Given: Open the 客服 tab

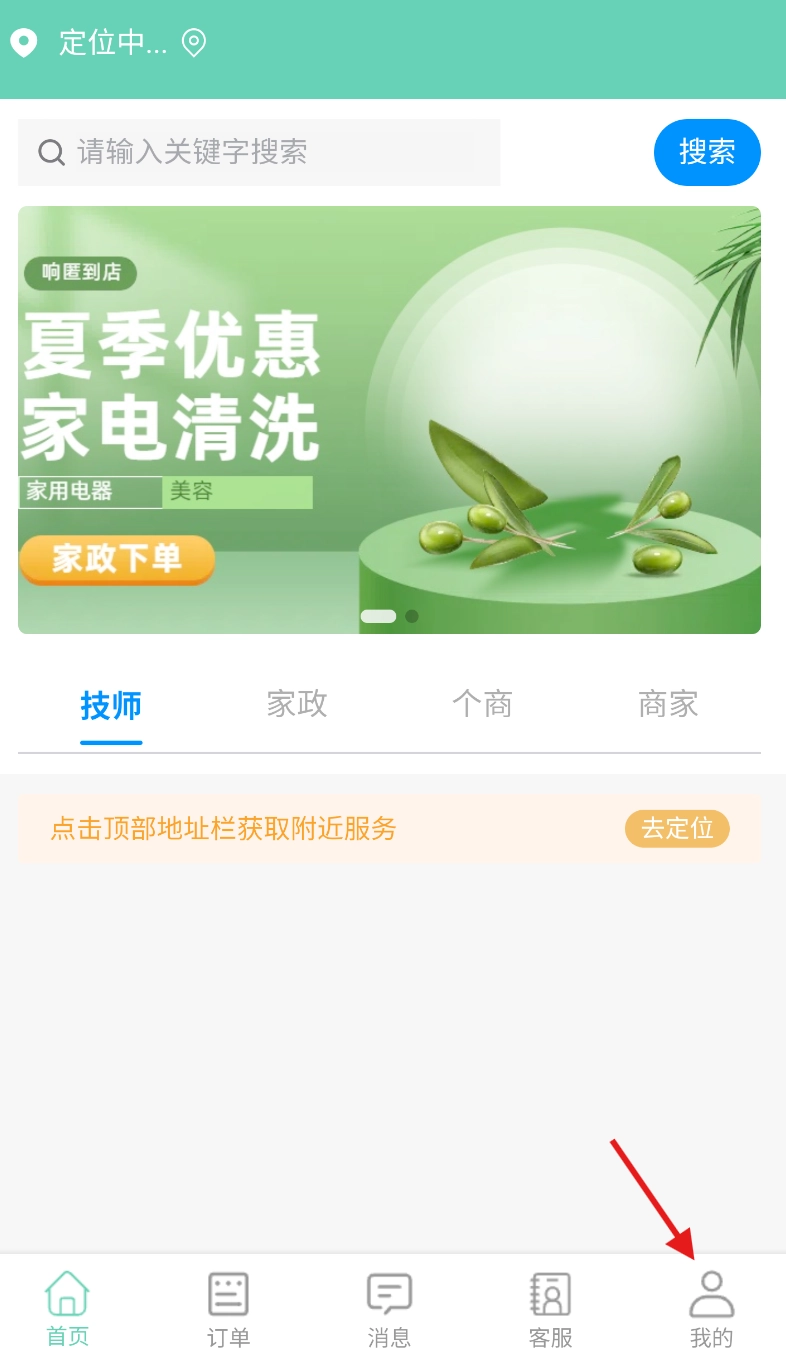Looking at the screenshot, I should [550, 1306].
